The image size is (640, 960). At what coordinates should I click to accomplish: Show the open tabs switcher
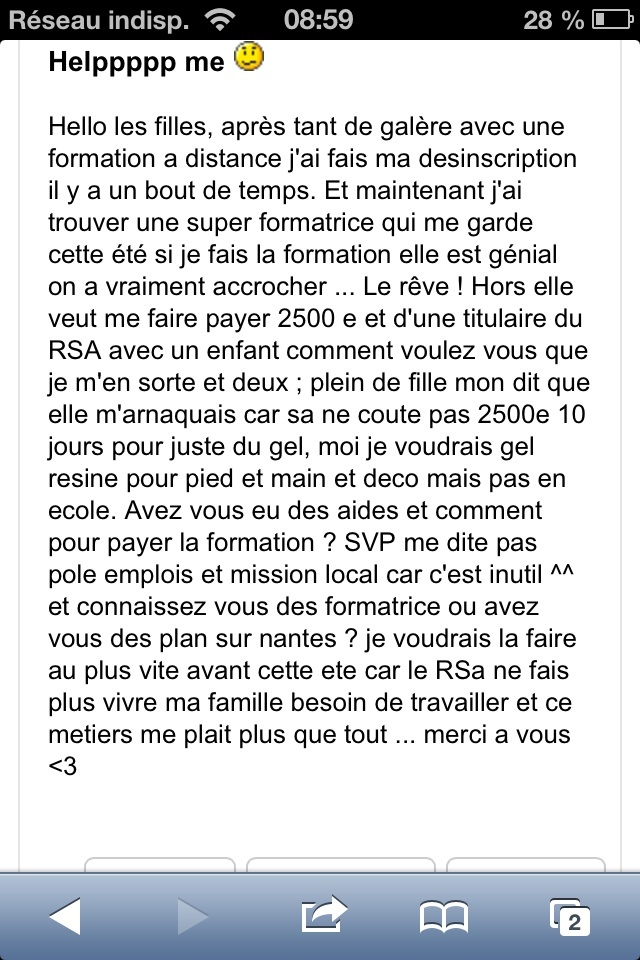click(x=569, y=916)
